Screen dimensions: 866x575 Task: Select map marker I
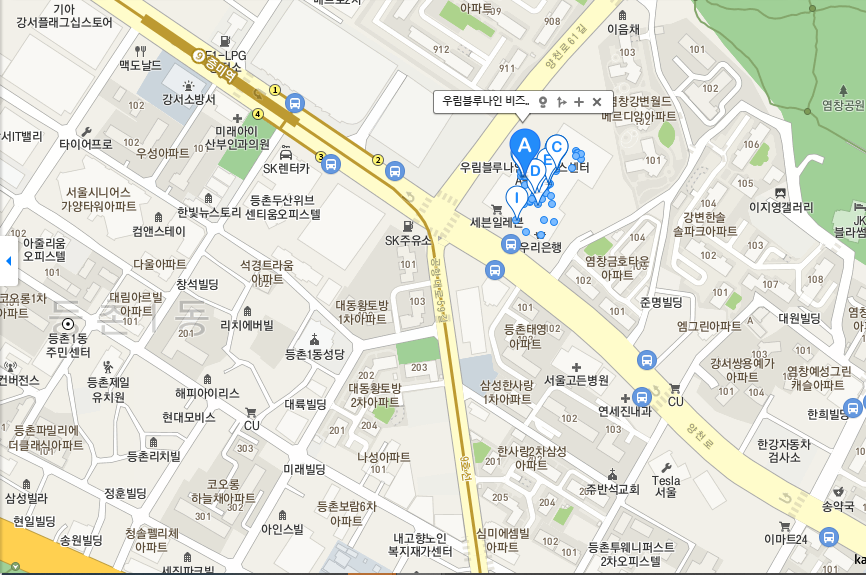(x=516, y=199)
